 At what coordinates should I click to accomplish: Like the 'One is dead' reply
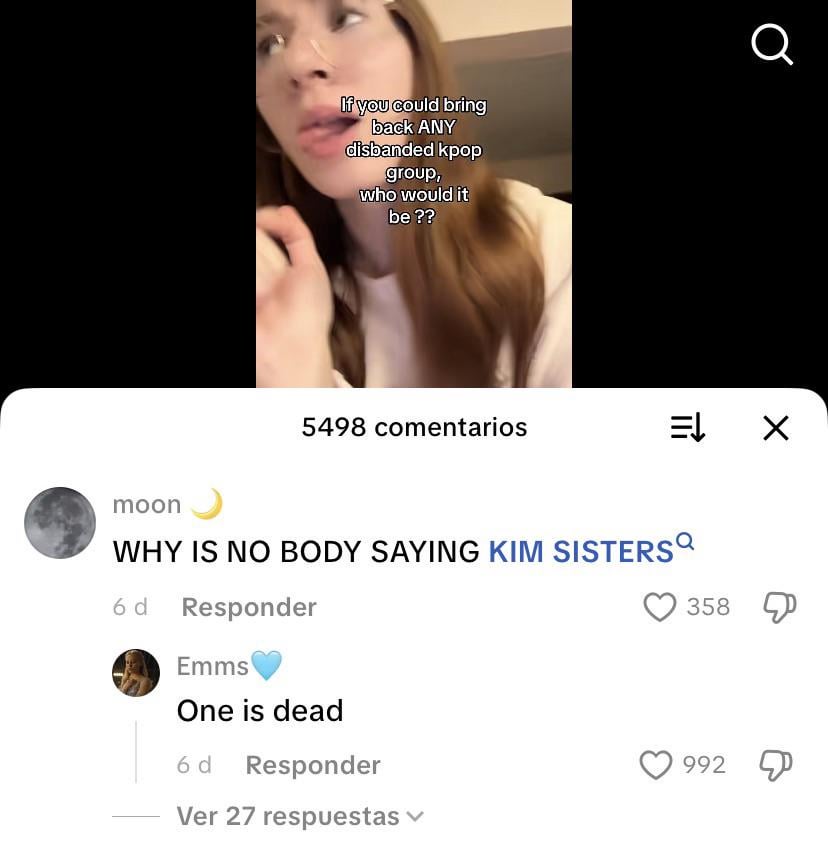tap(655, 765)
